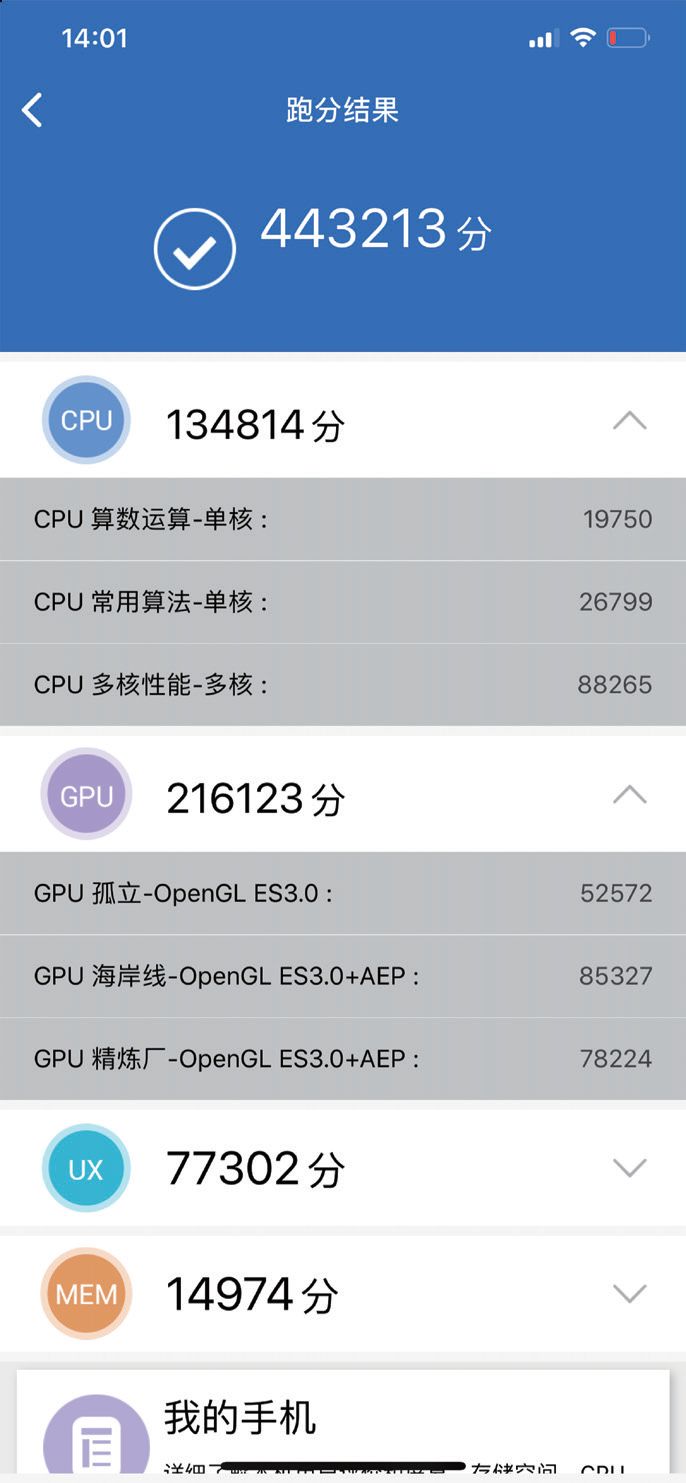Go back from the 跑分结果 screen
Screen dimensions: 686x1483
click(x=32, y=110)
